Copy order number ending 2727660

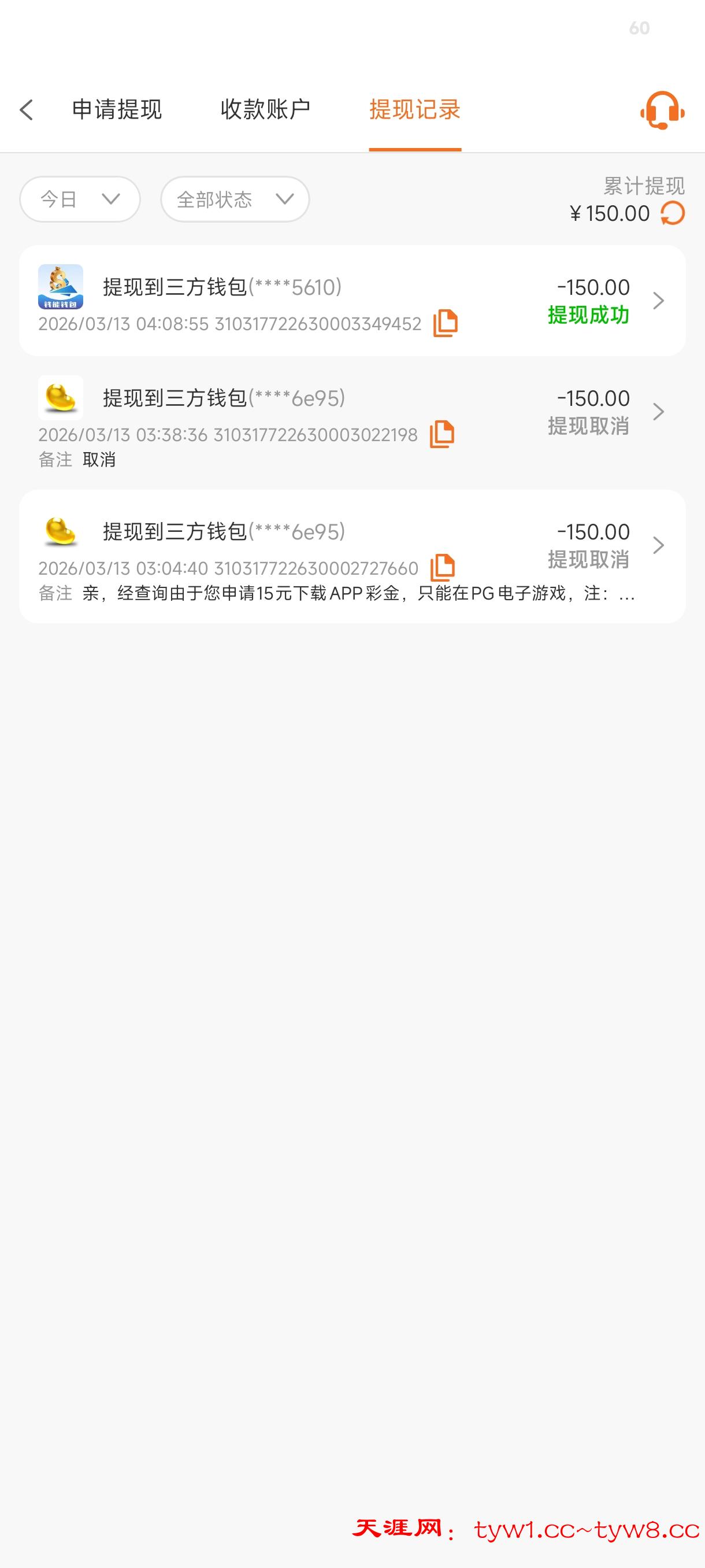(442, 567)
